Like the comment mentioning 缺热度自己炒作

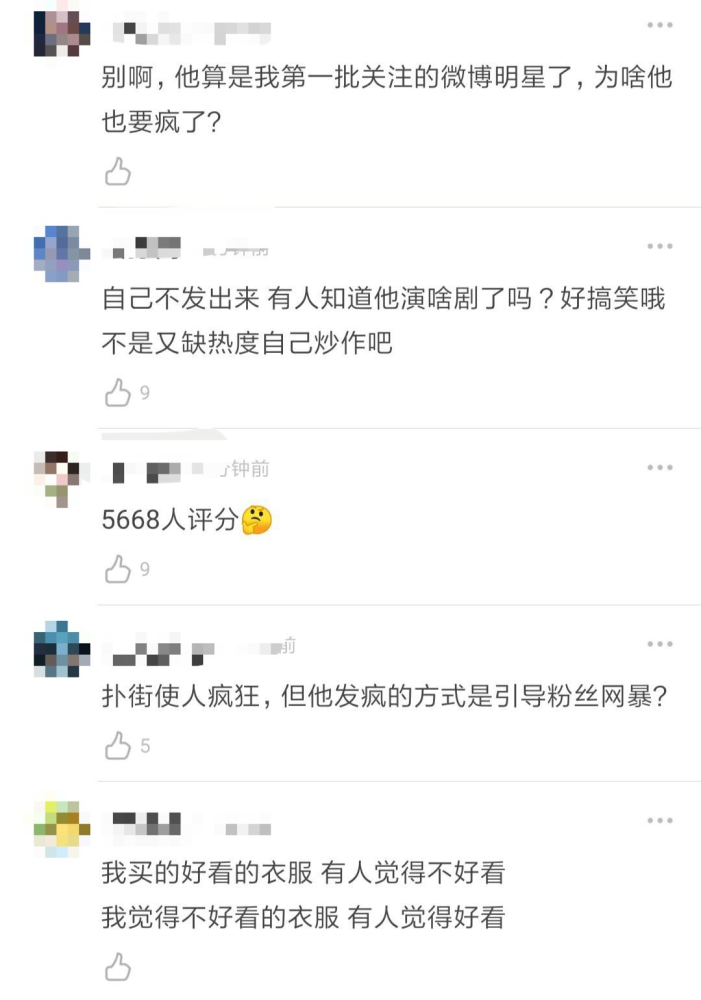[x=118, y=393]
